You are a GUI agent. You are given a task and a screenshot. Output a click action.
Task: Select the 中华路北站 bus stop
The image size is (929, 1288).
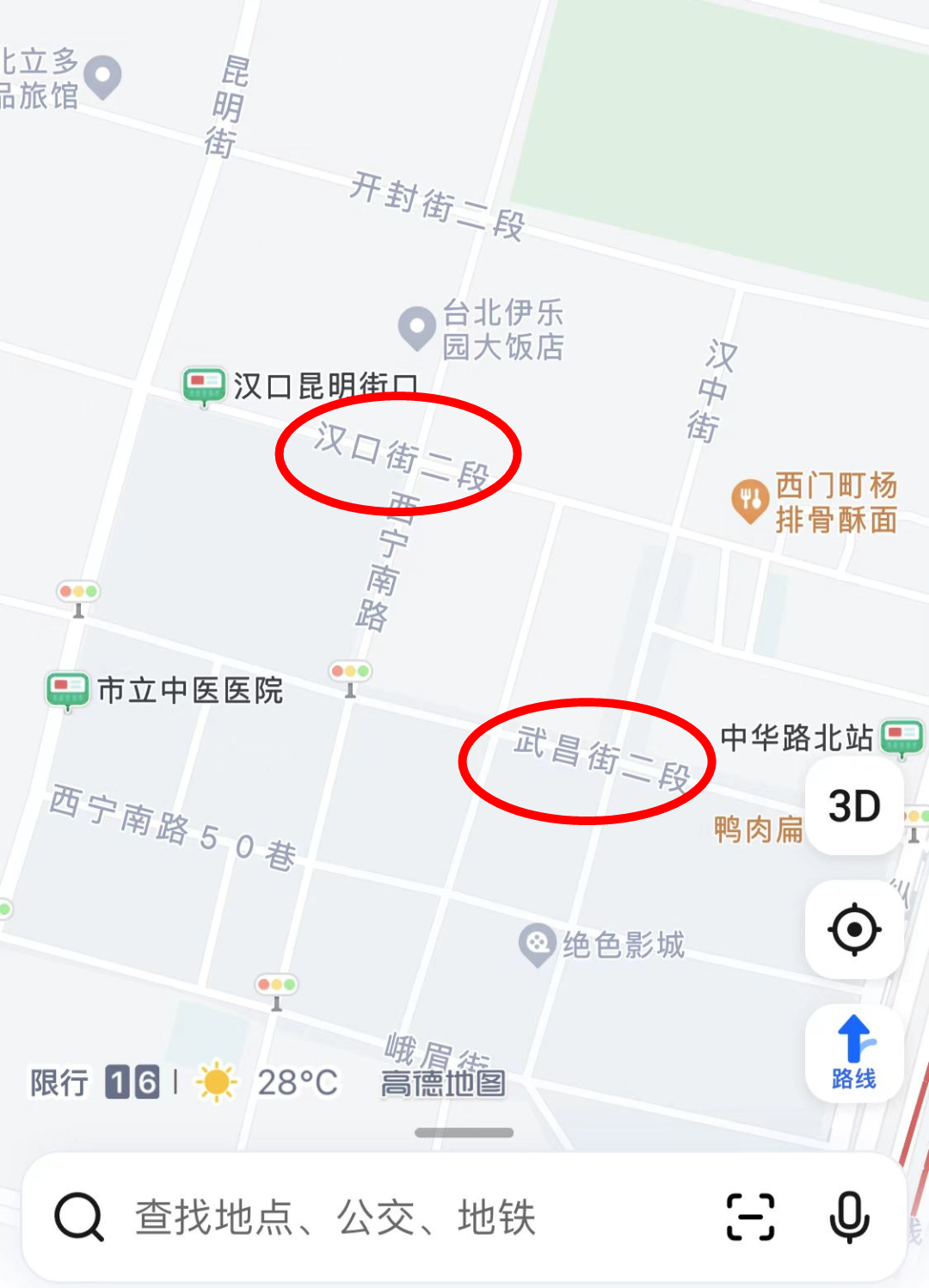[x=902, y=736]
